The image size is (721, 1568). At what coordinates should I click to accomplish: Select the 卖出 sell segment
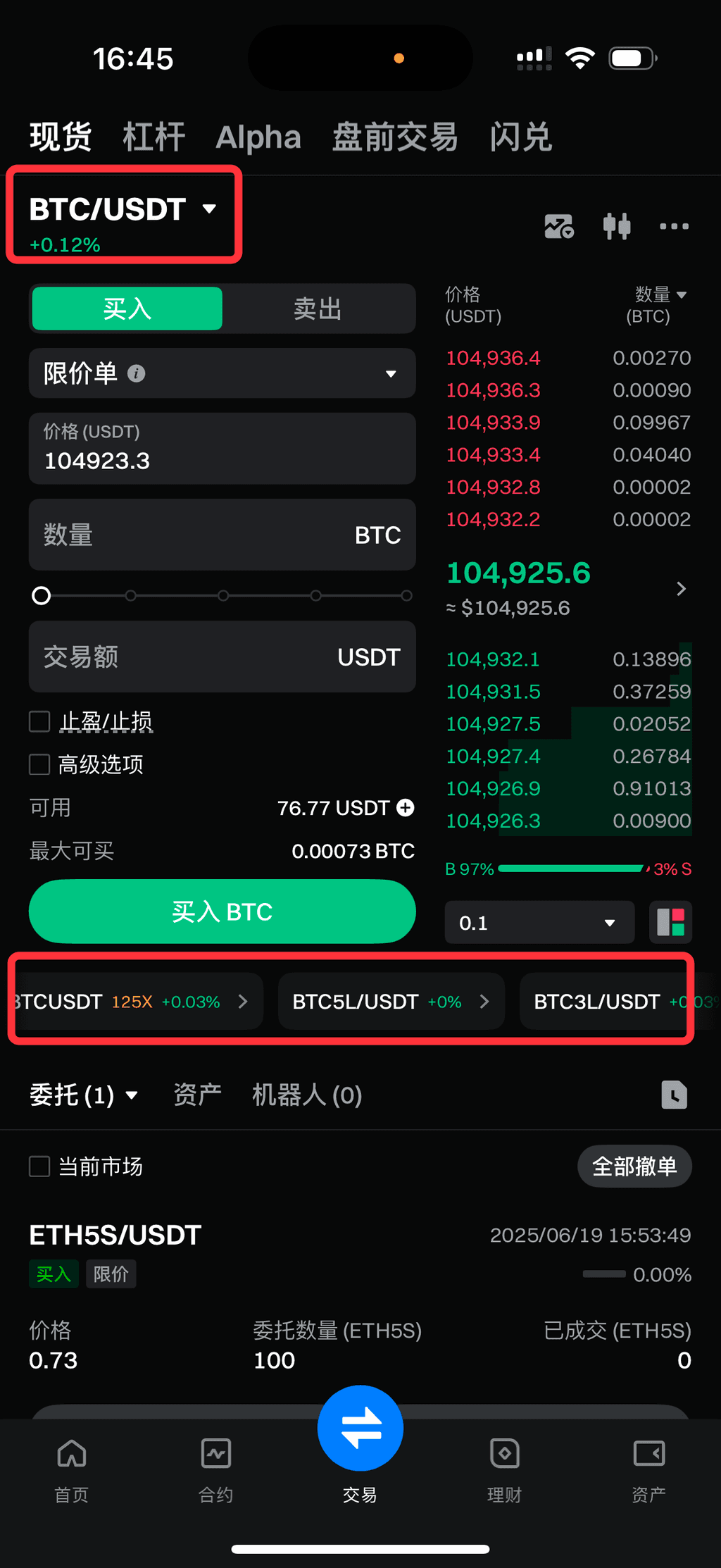(x=318, y=309)
